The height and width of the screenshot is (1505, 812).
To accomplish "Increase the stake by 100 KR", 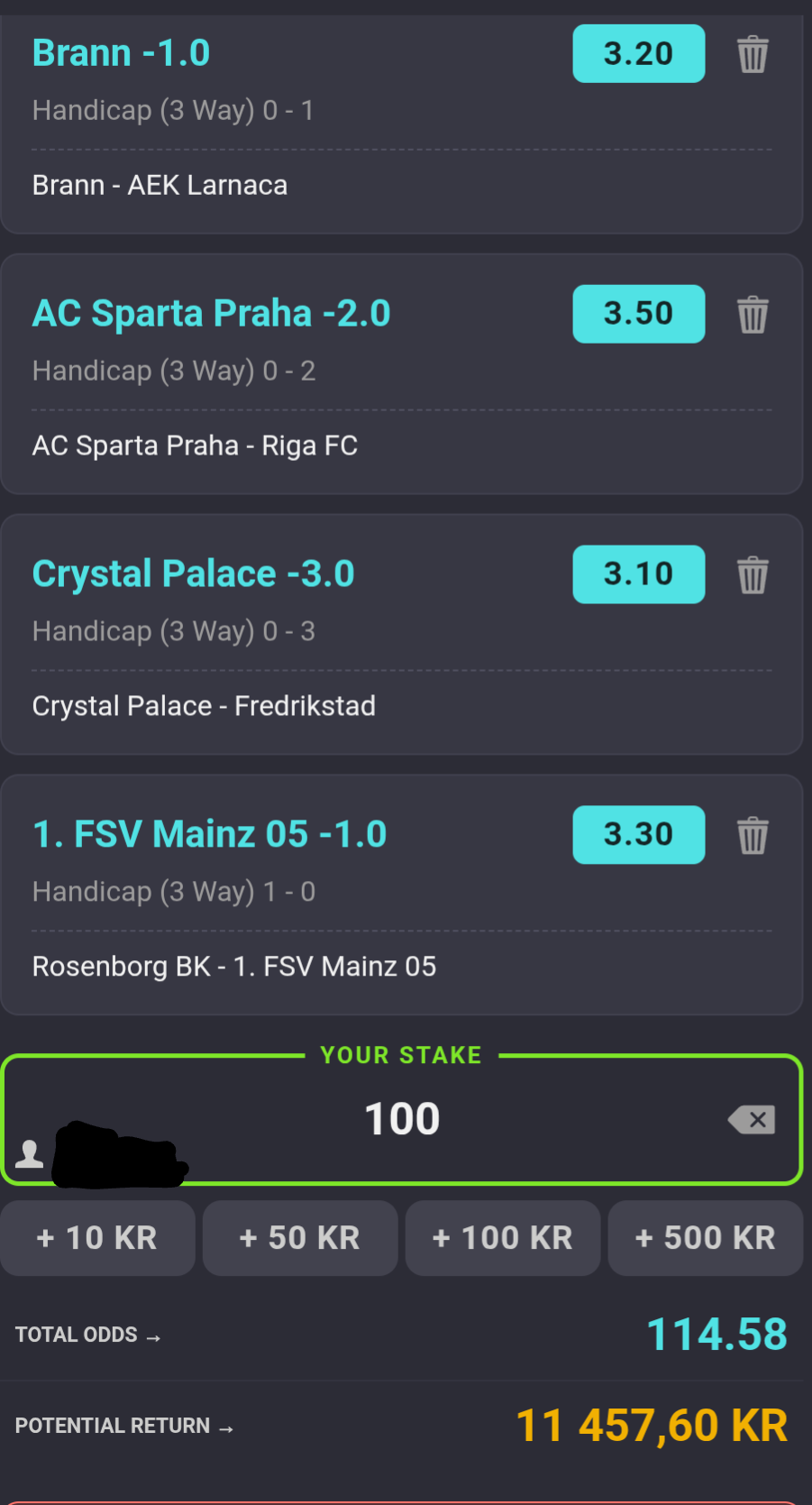I will [503, 1238].
